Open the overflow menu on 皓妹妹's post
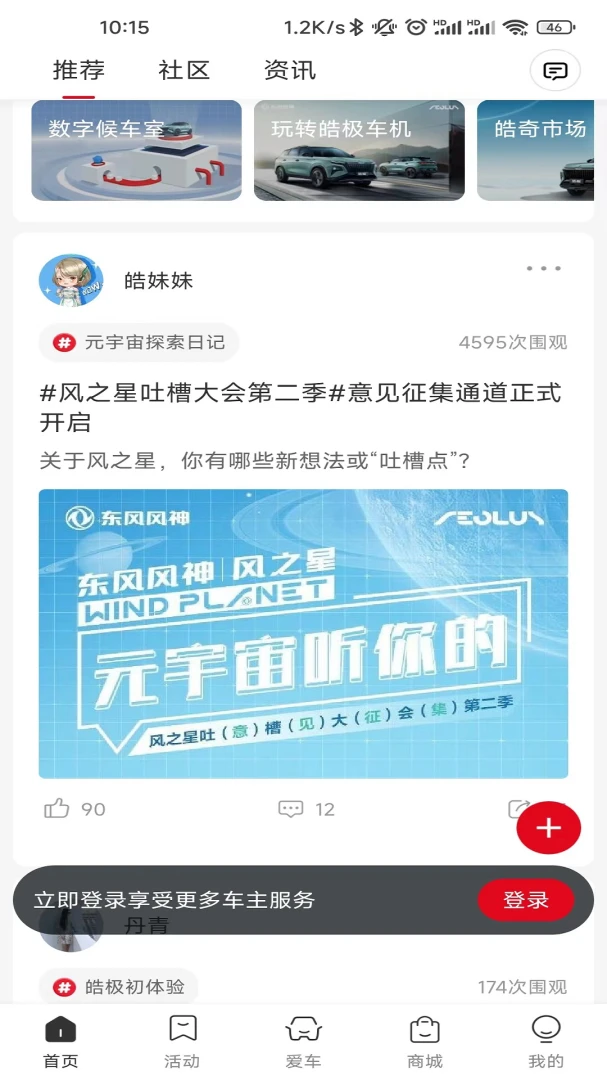The height and width of the screenshot is (1080, 607). [x=543, y=268]
